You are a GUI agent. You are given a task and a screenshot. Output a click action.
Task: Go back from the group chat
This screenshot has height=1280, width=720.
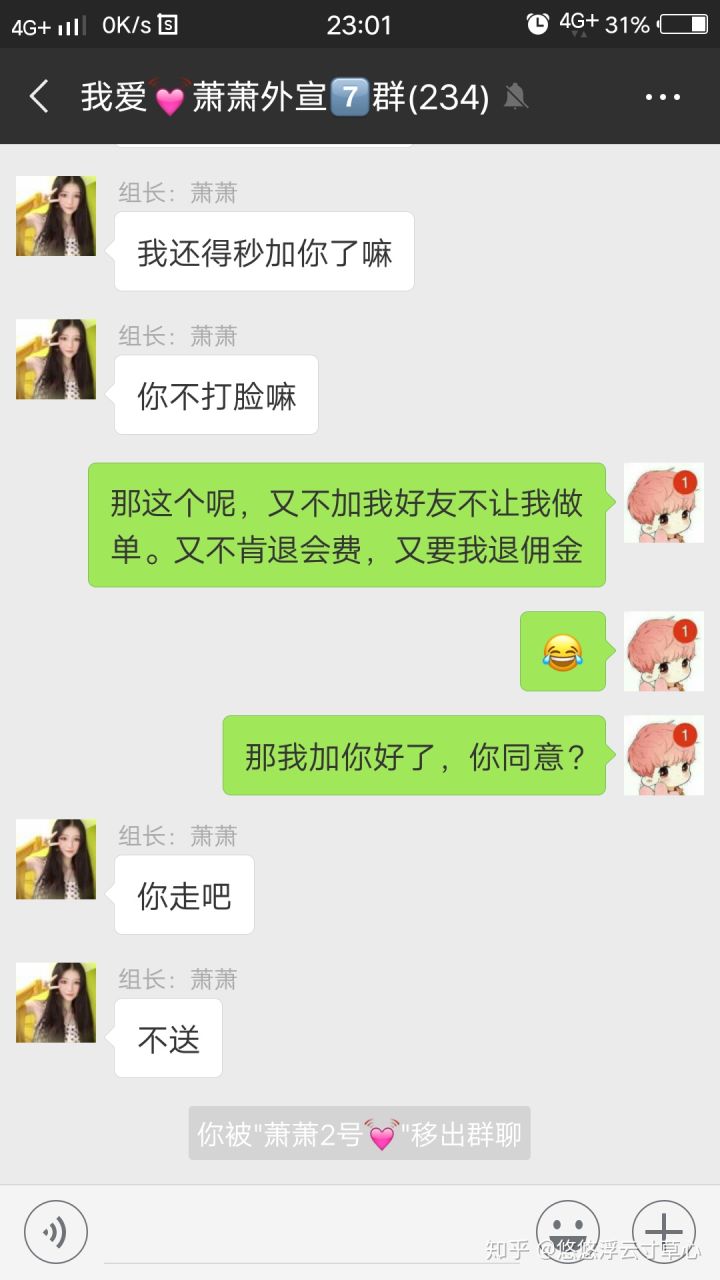[x=39, y=97]
